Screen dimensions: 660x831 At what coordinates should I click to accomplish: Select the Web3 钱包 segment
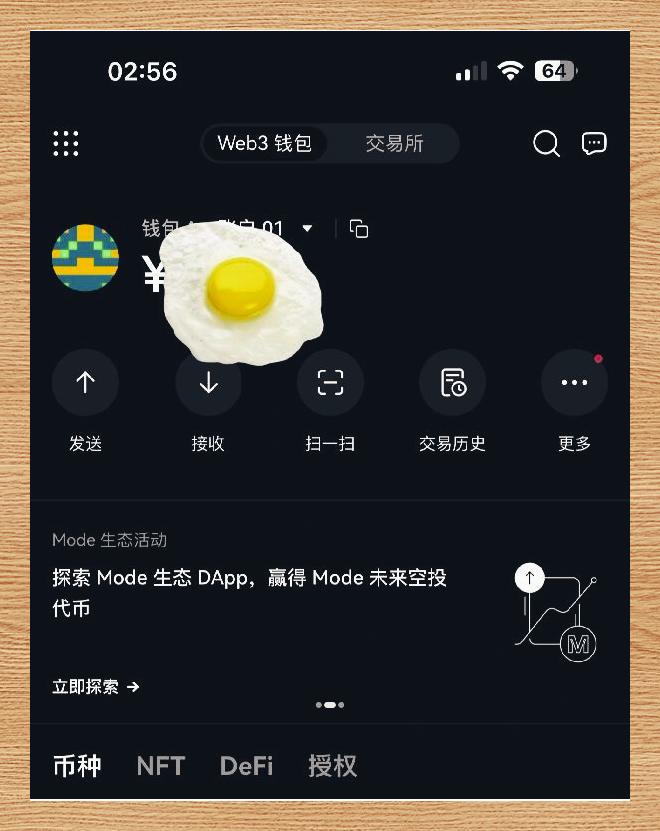pyautogui.click(x=265, y=144)
